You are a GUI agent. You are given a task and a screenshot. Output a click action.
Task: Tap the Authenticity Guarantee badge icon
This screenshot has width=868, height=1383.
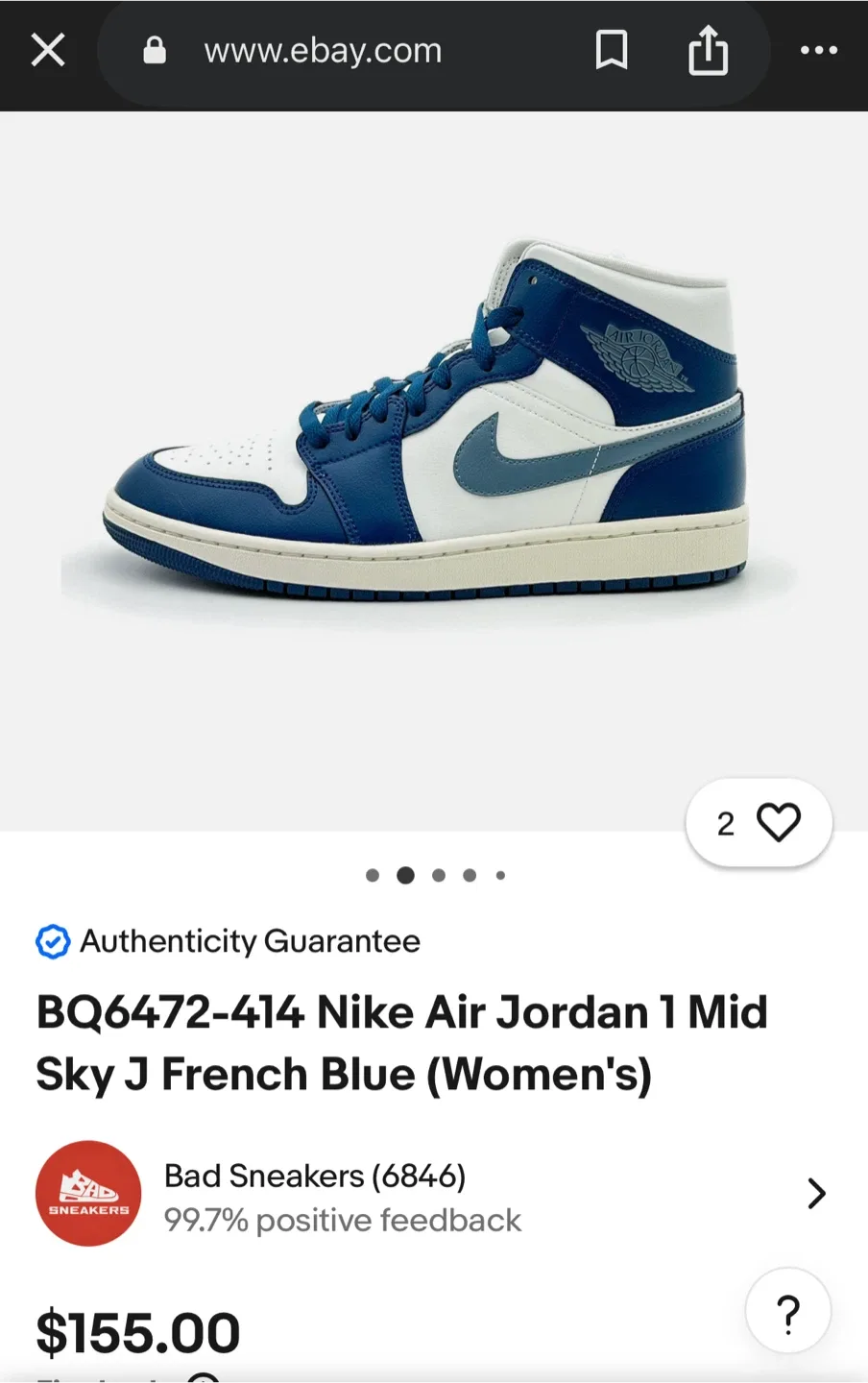coord(51,941)
